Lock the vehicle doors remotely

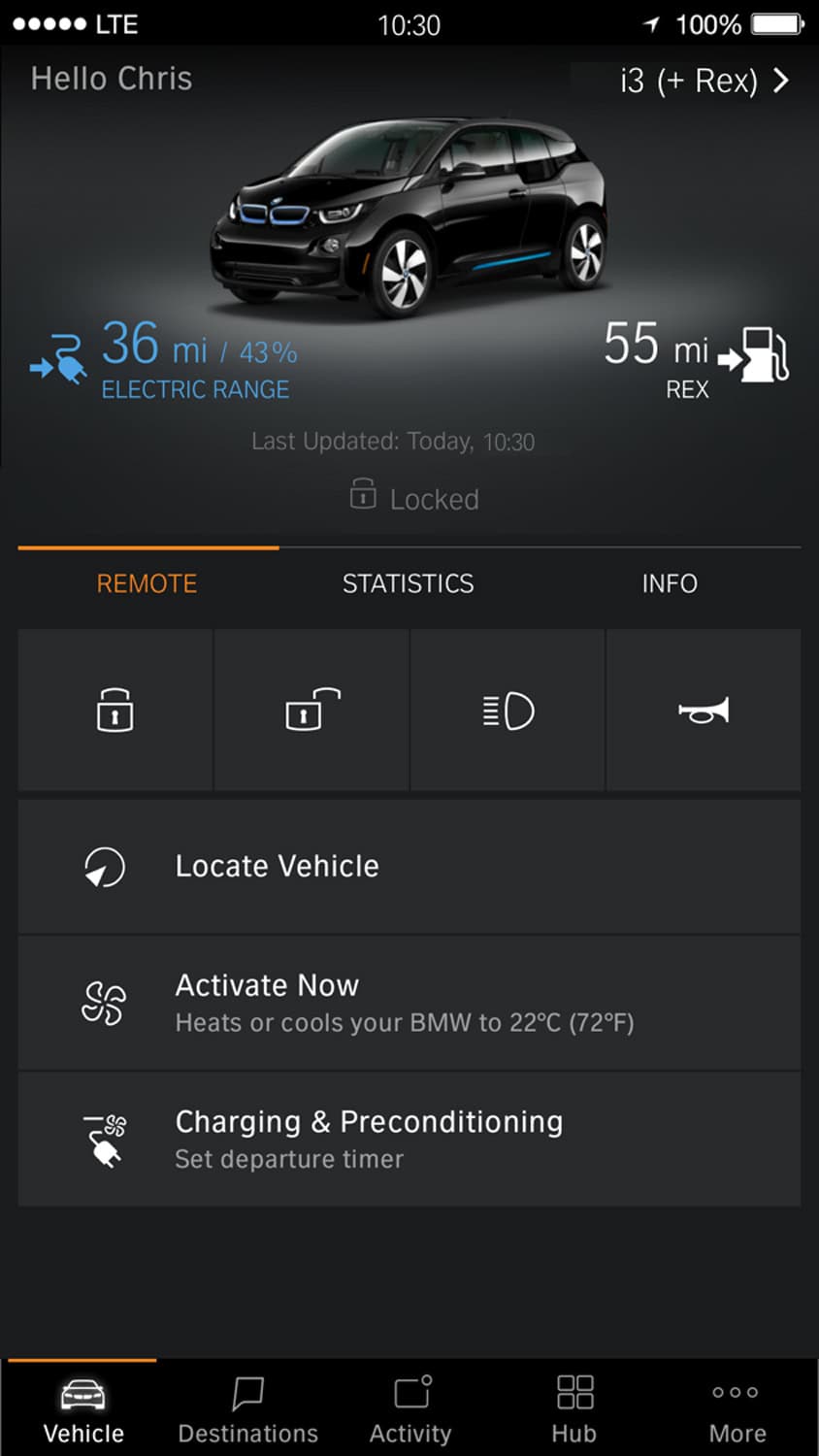115,710
